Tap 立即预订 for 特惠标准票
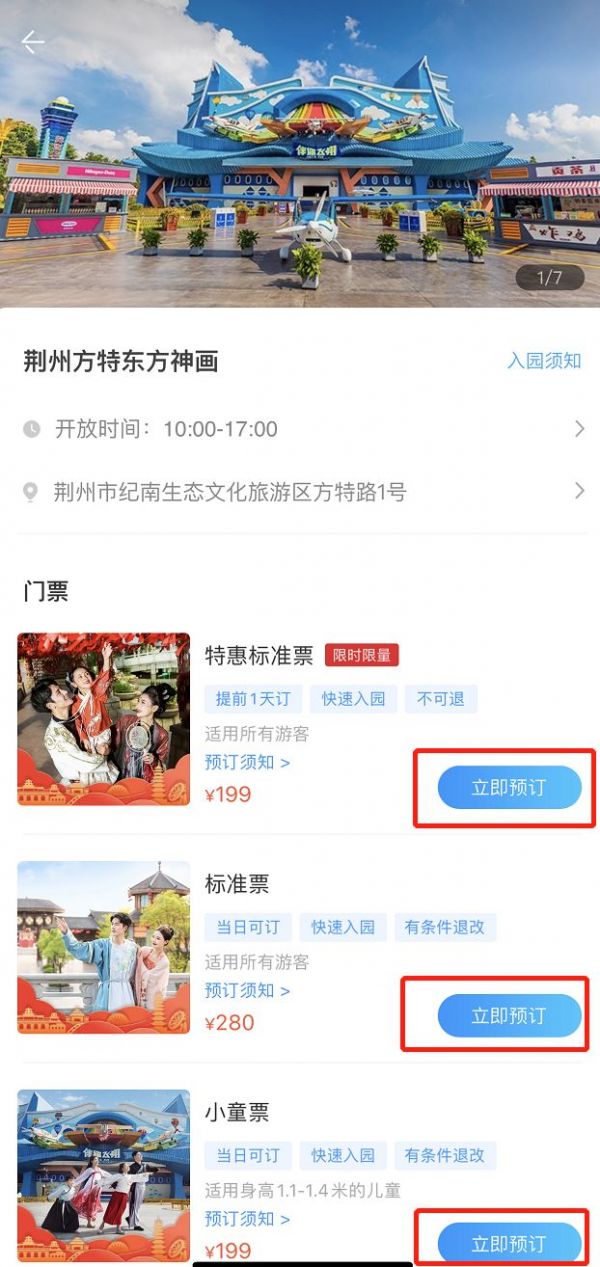 (509, 788)
